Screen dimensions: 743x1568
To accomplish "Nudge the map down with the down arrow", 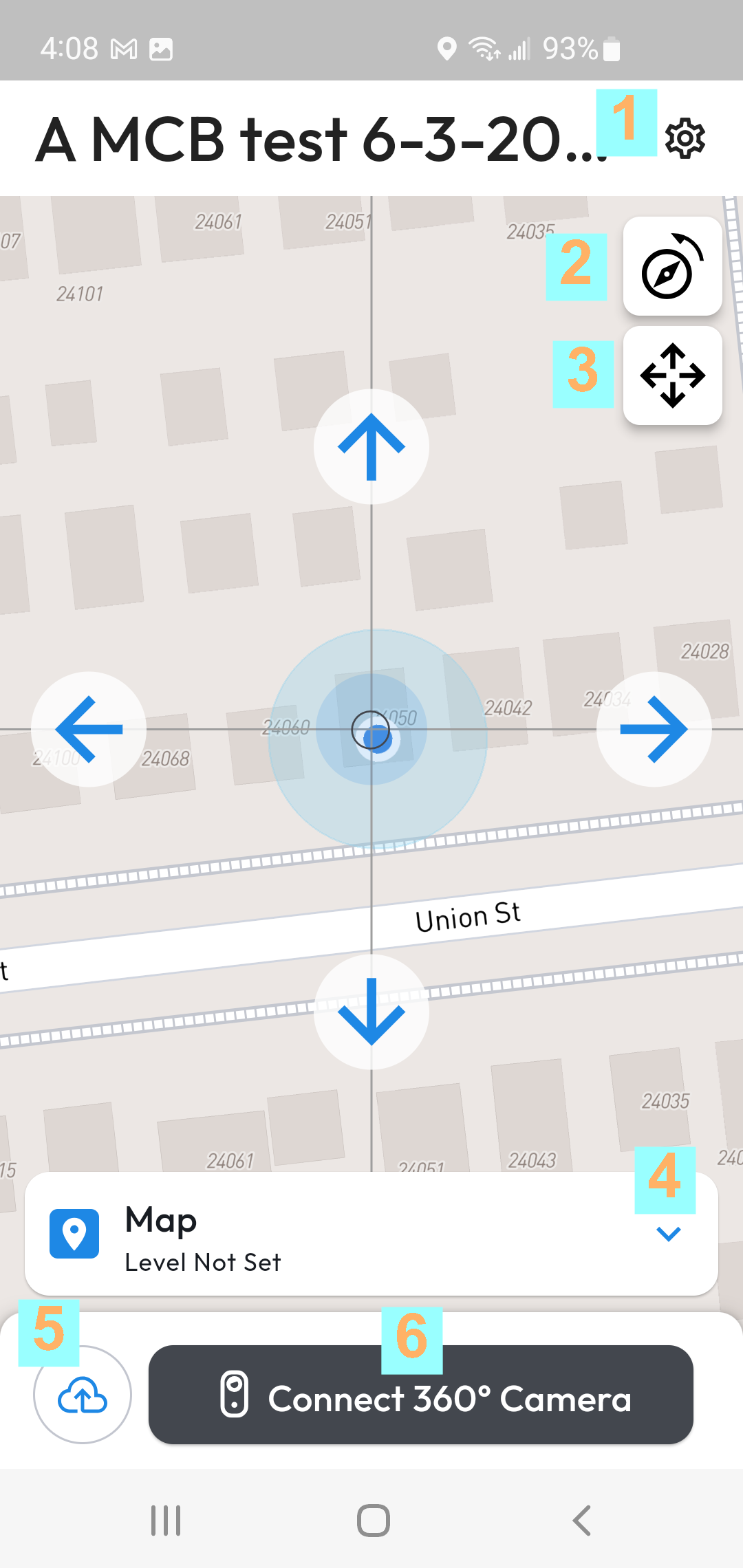I will tap(371, 1012).
